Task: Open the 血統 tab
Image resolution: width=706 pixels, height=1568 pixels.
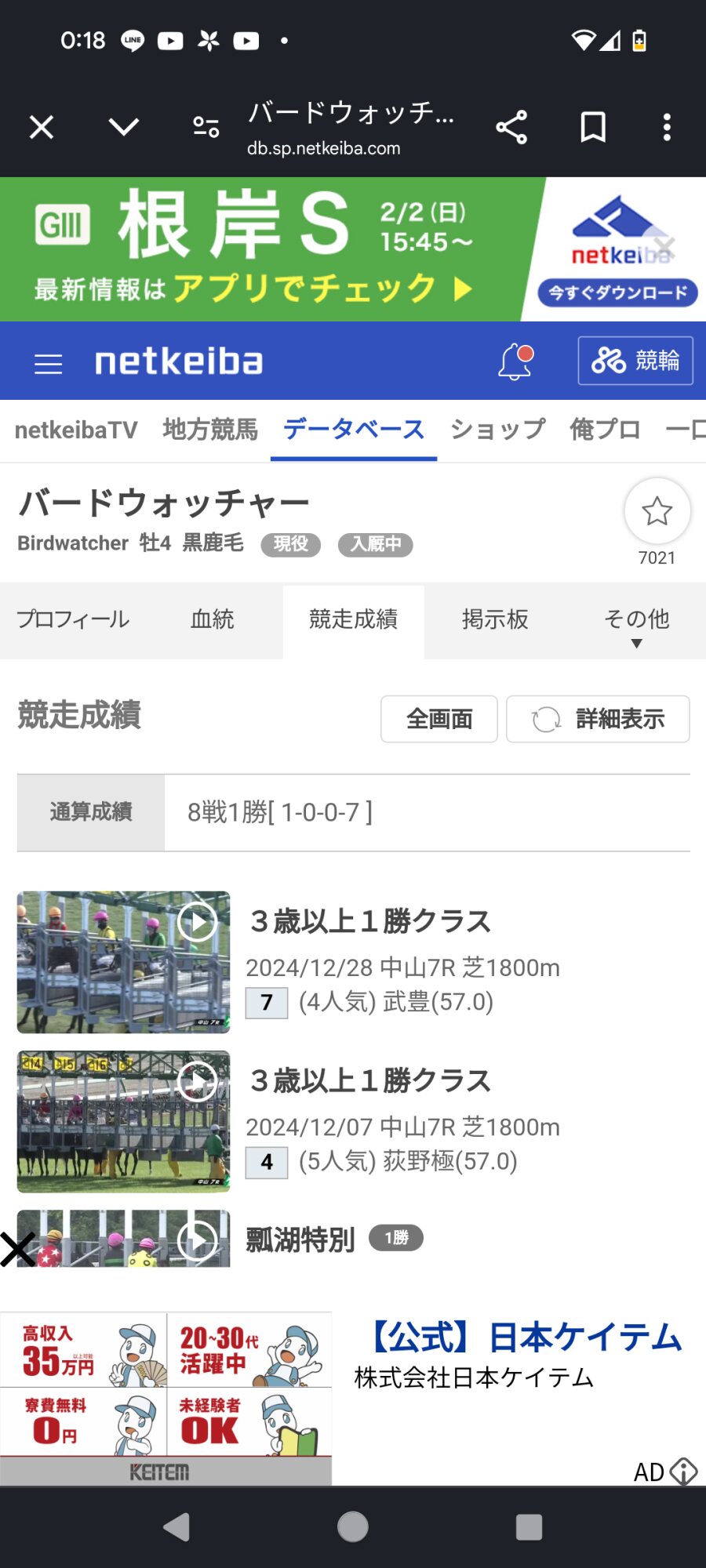Action: (213, 619)
